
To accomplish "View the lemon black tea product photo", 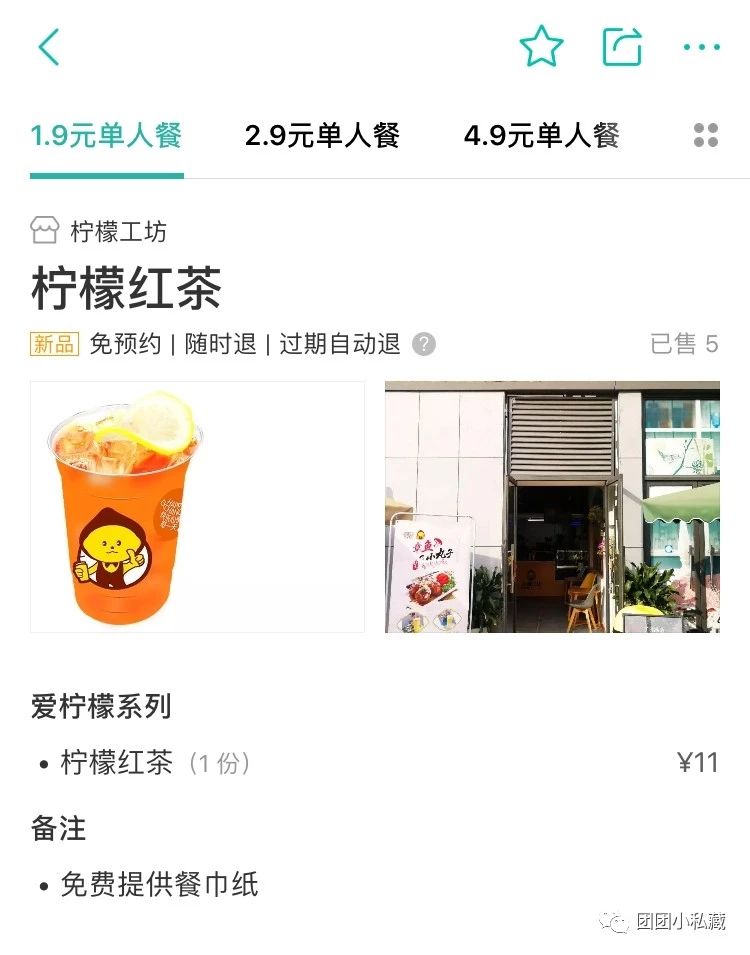I will [196, 504].
